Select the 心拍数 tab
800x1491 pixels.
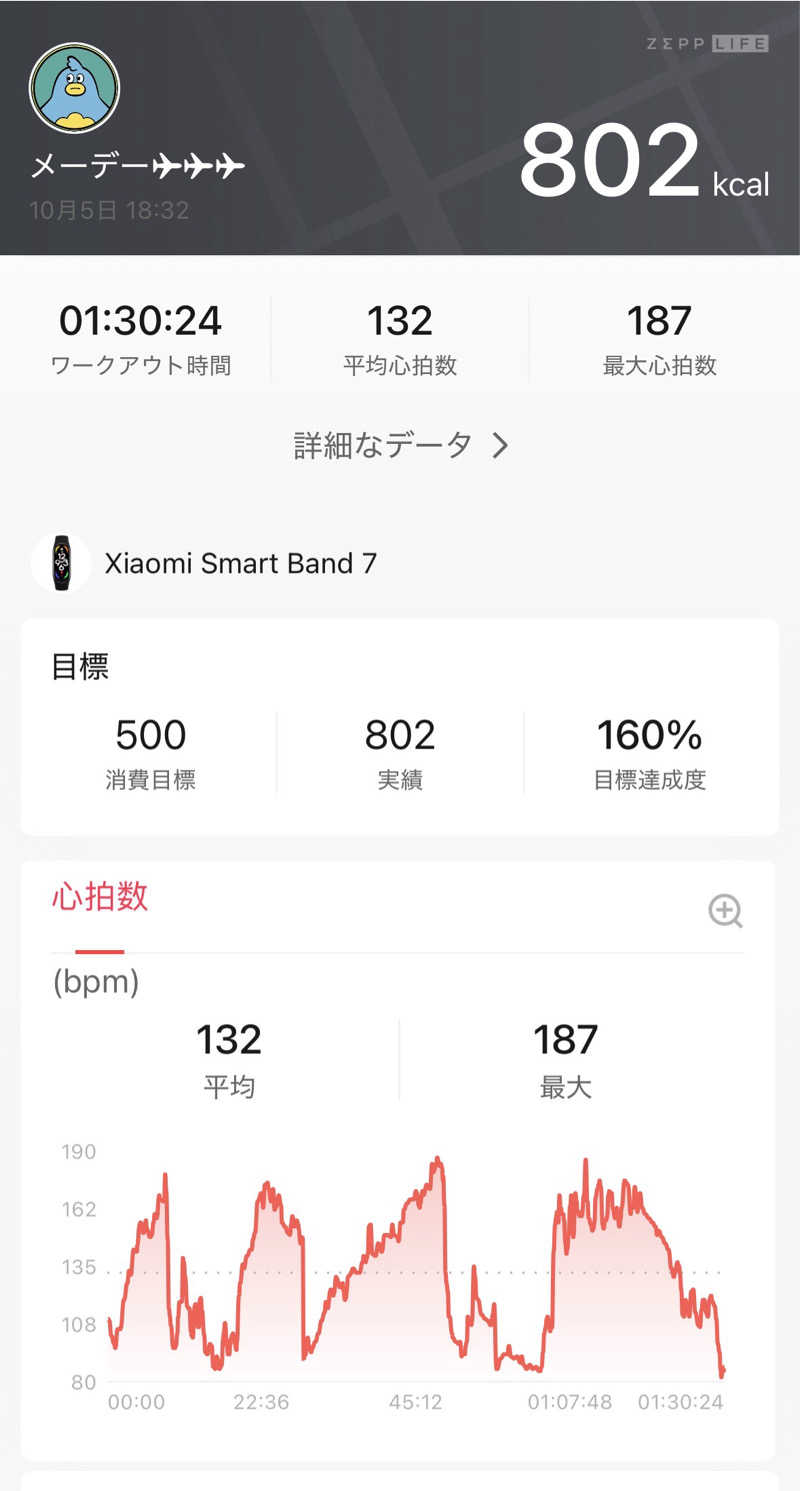click(100, 897)
